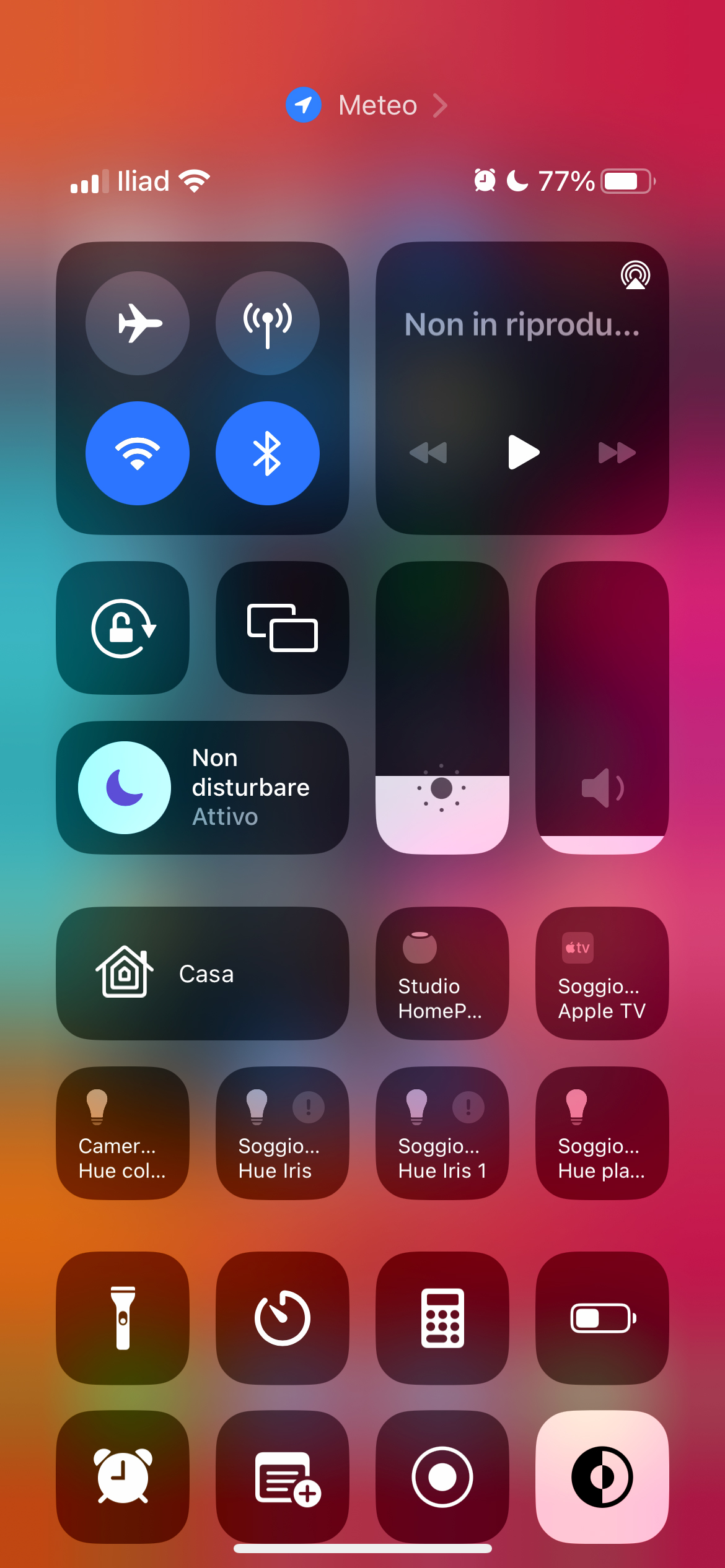Turn on the flashlight
The height and width of the screenshot is (1568, 725).
(x=123, y=1318)
